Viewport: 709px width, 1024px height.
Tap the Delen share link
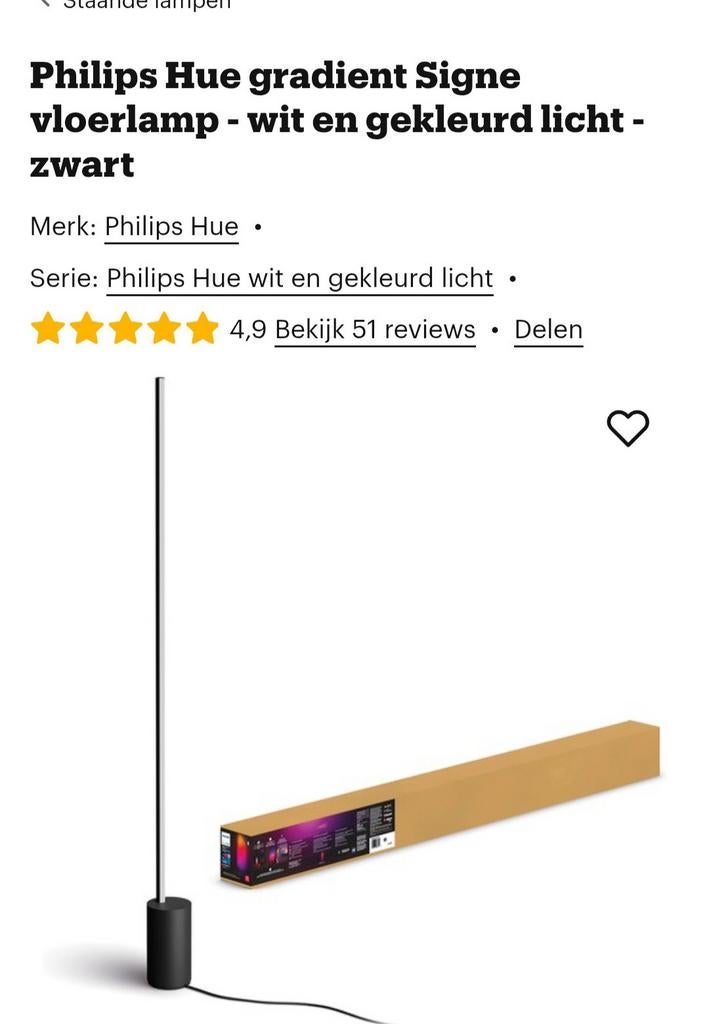click(547, 330)
